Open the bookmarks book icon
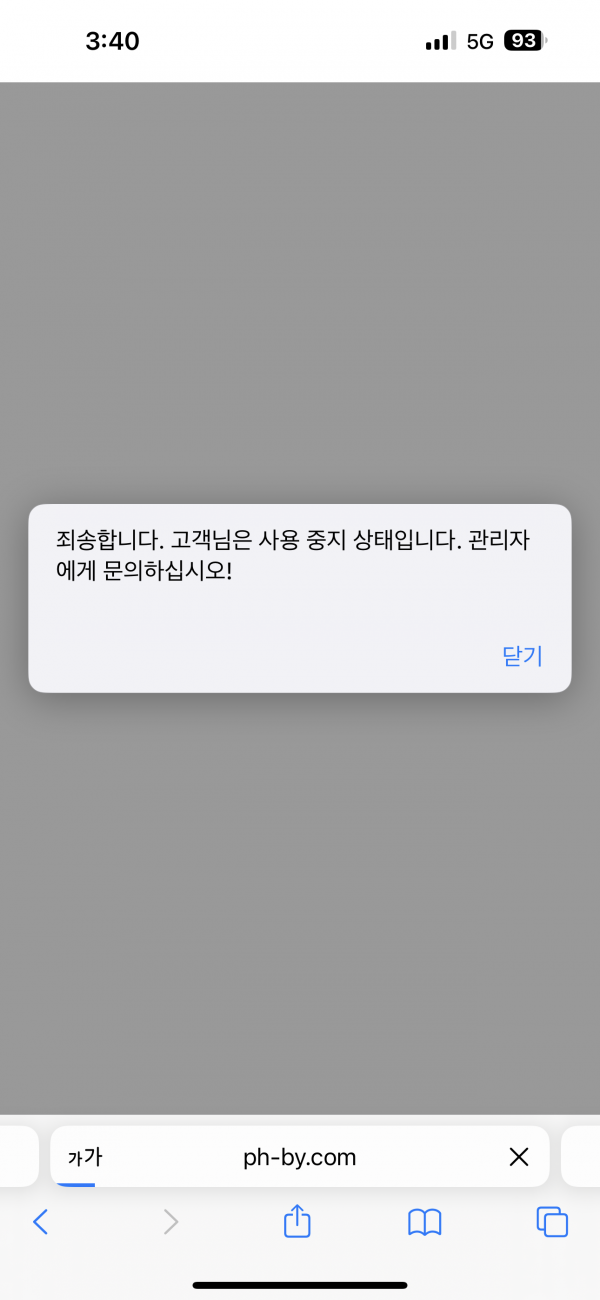This screenshot has width=600, height=1300. pos(425,1221)
